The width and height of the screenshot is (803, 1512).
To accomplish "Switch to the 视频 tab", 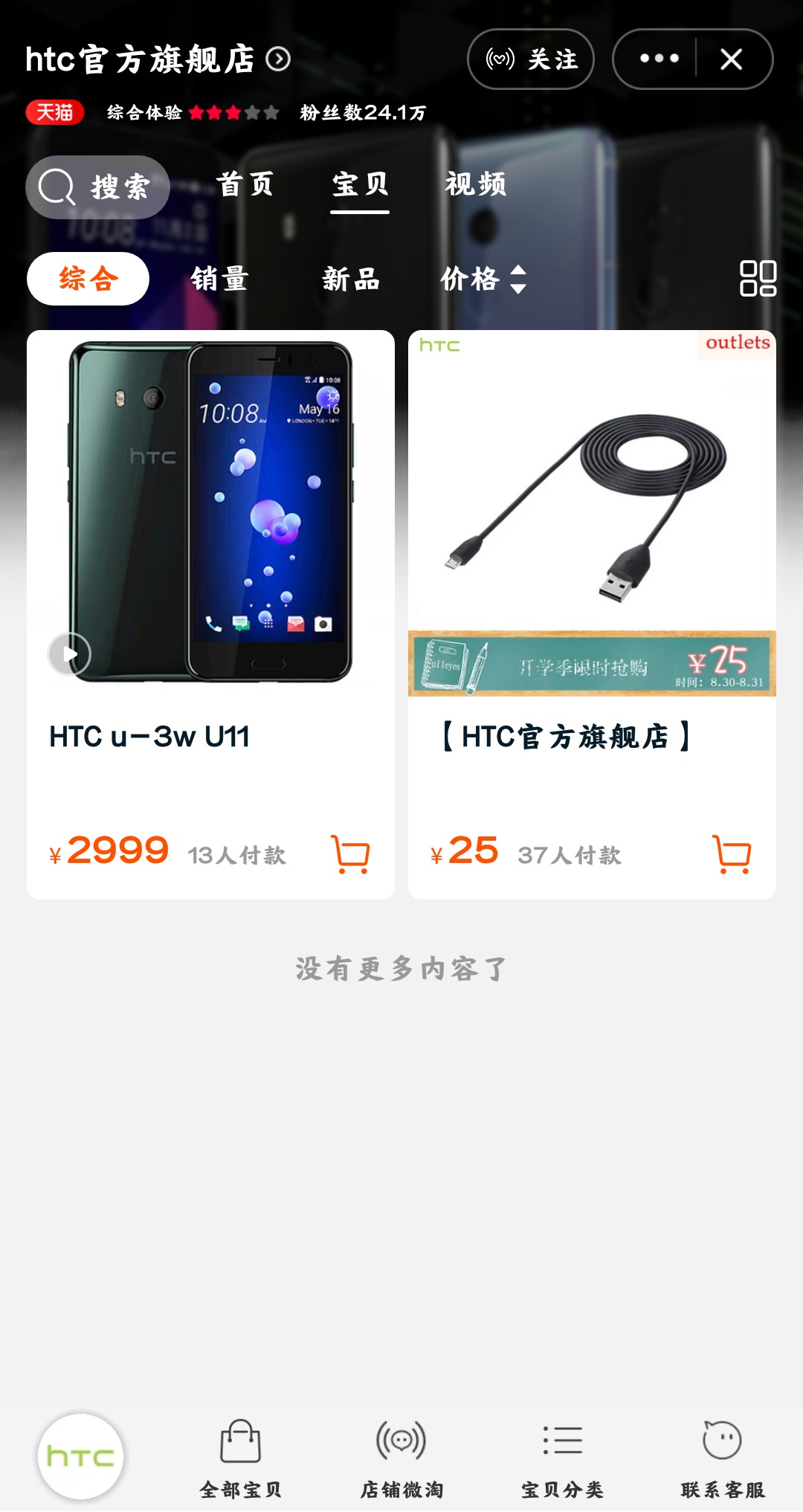I will point(476,187).
